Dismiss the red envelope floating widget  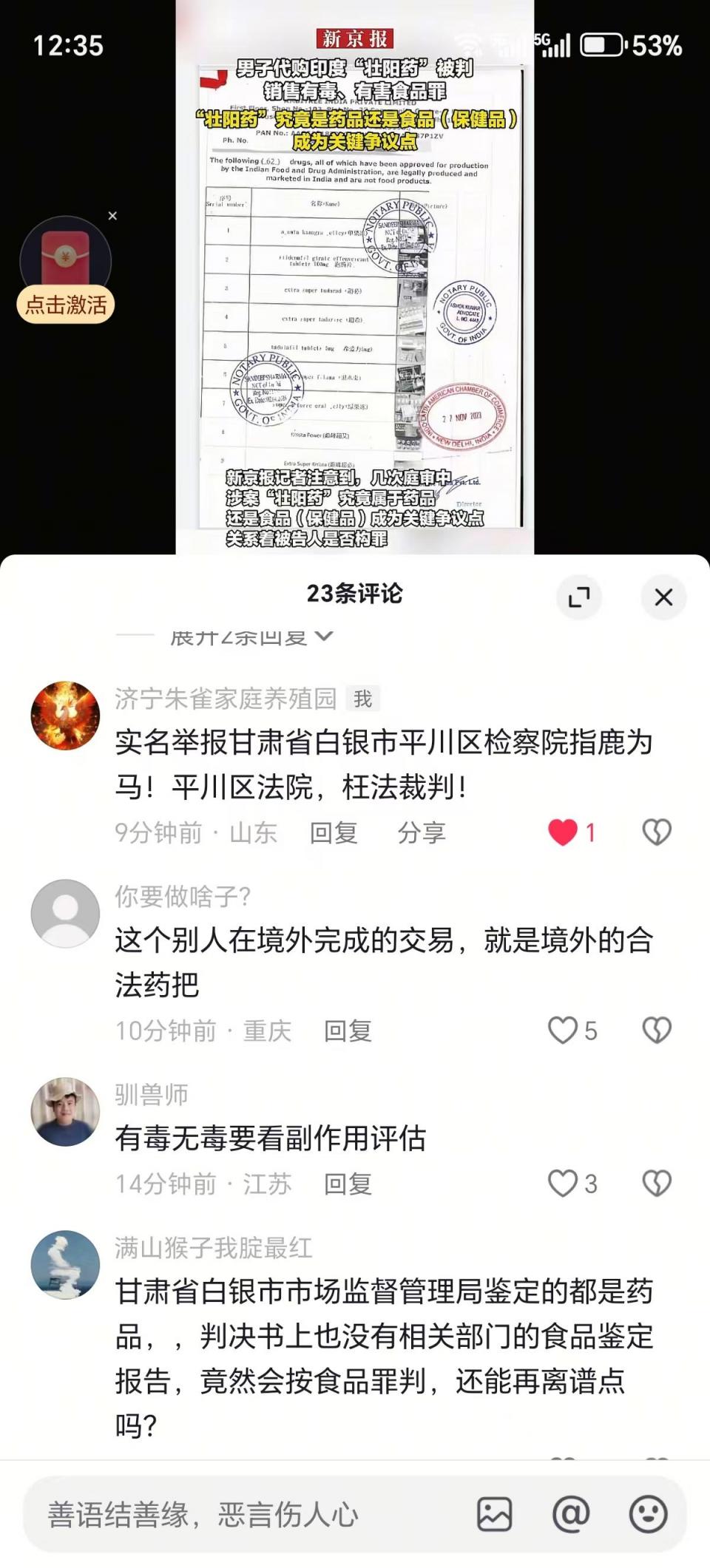(112, 216)
